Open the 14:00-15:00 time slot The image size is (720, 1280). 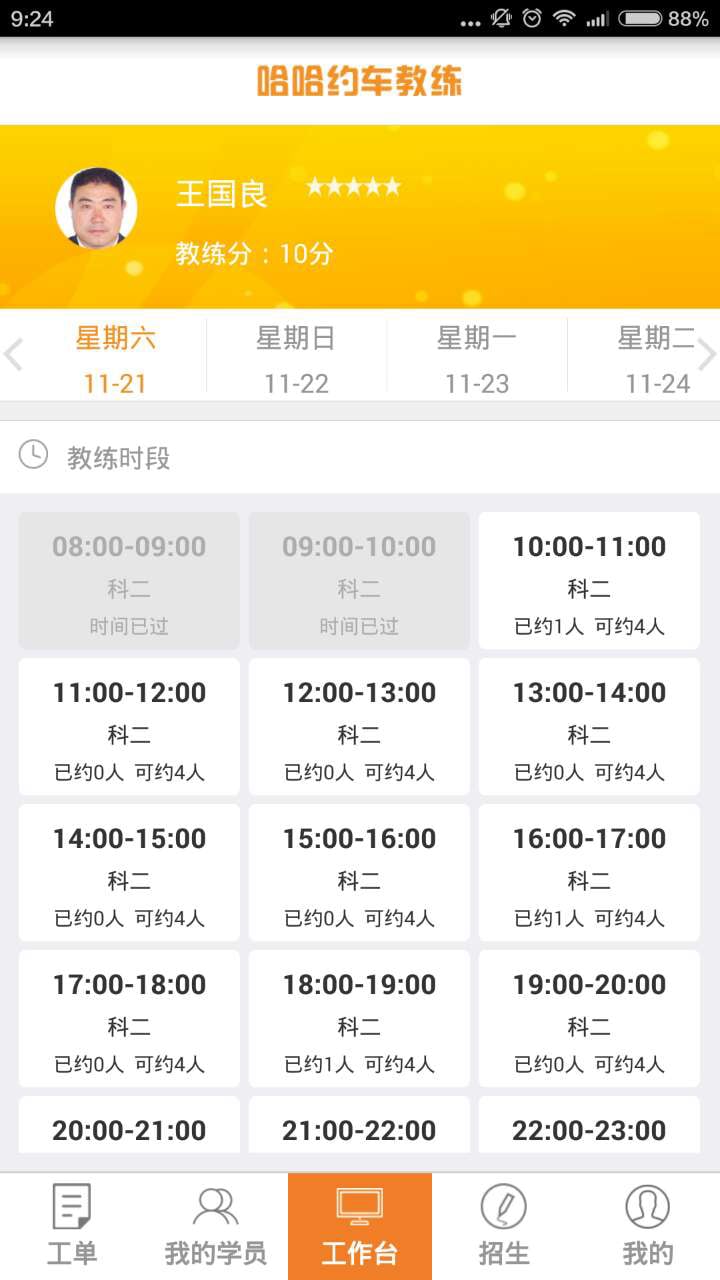(129, 873)
